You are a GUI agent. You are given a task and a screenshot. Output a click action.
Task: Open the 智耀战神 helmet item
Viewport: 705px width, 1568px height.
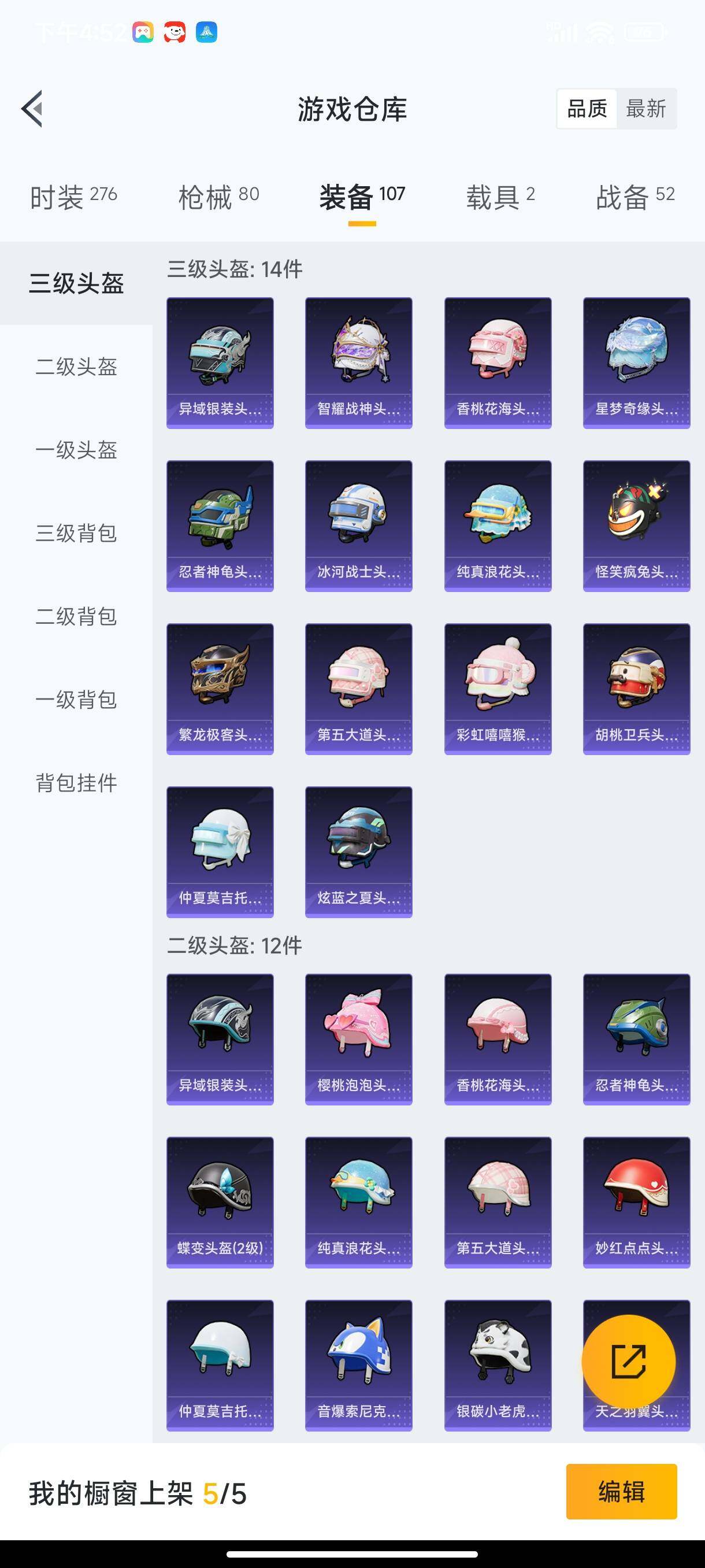point(358,363)
